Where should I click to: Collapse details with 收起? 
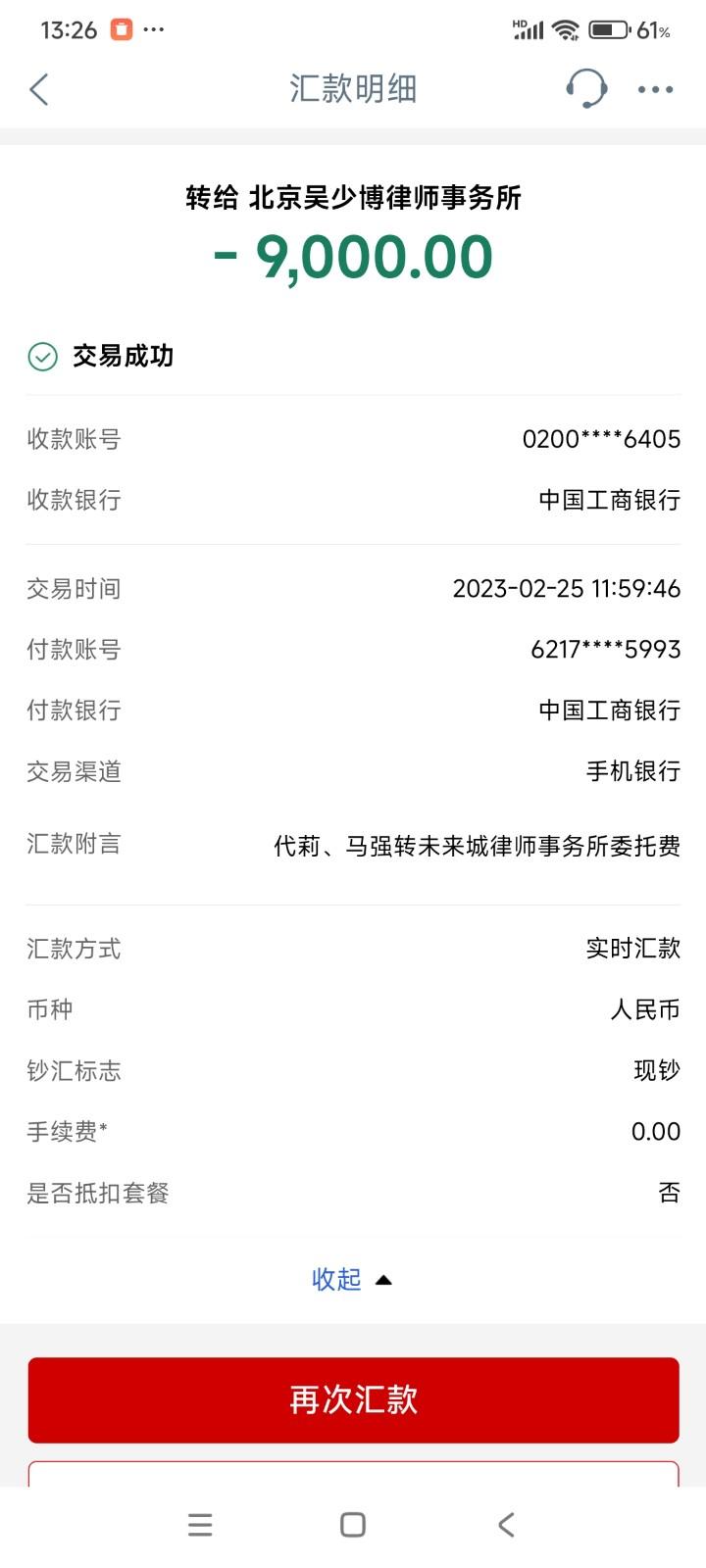351,1279
